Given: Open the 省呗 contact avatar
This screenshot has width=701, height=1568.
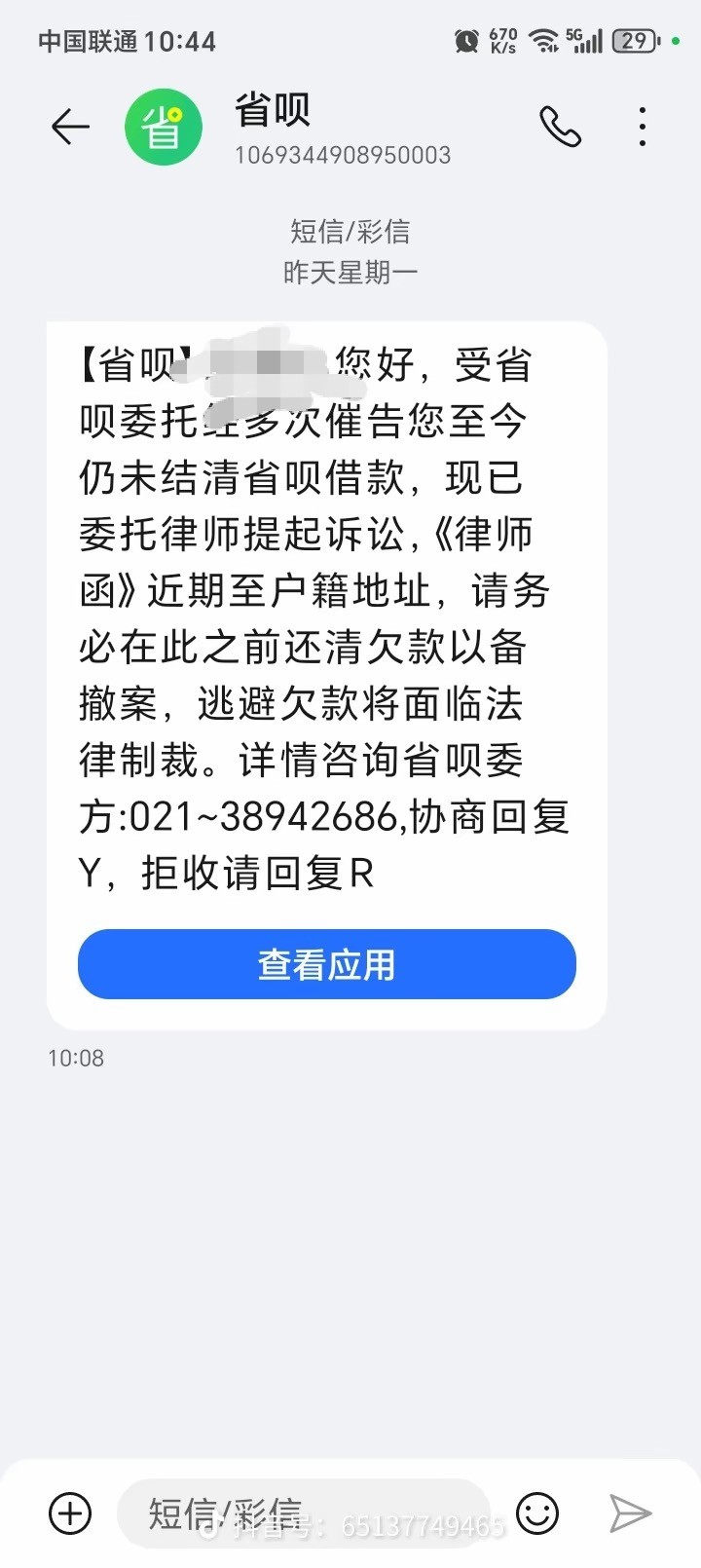Looking at the screenshot, I should pyautogui.click(x=164, y=127).
